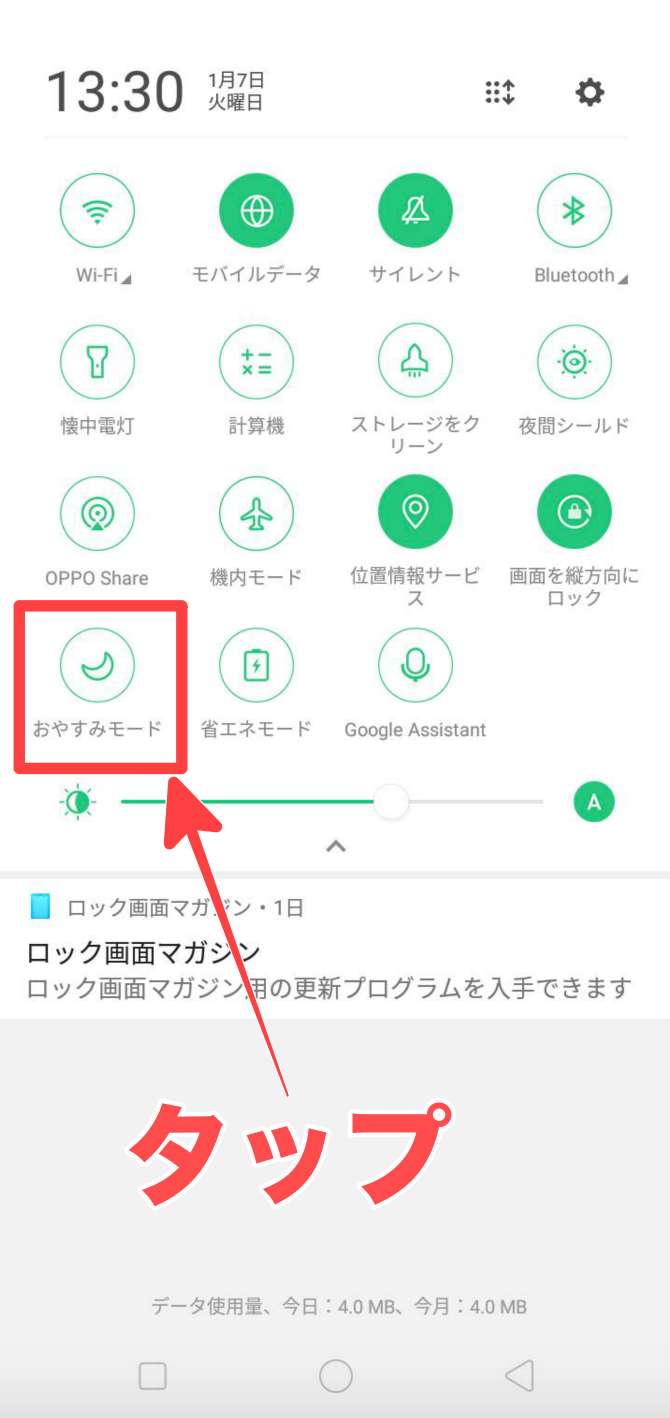Toggle auto brightness A button
670x1418 pixels.
click(x=594, y=802)
